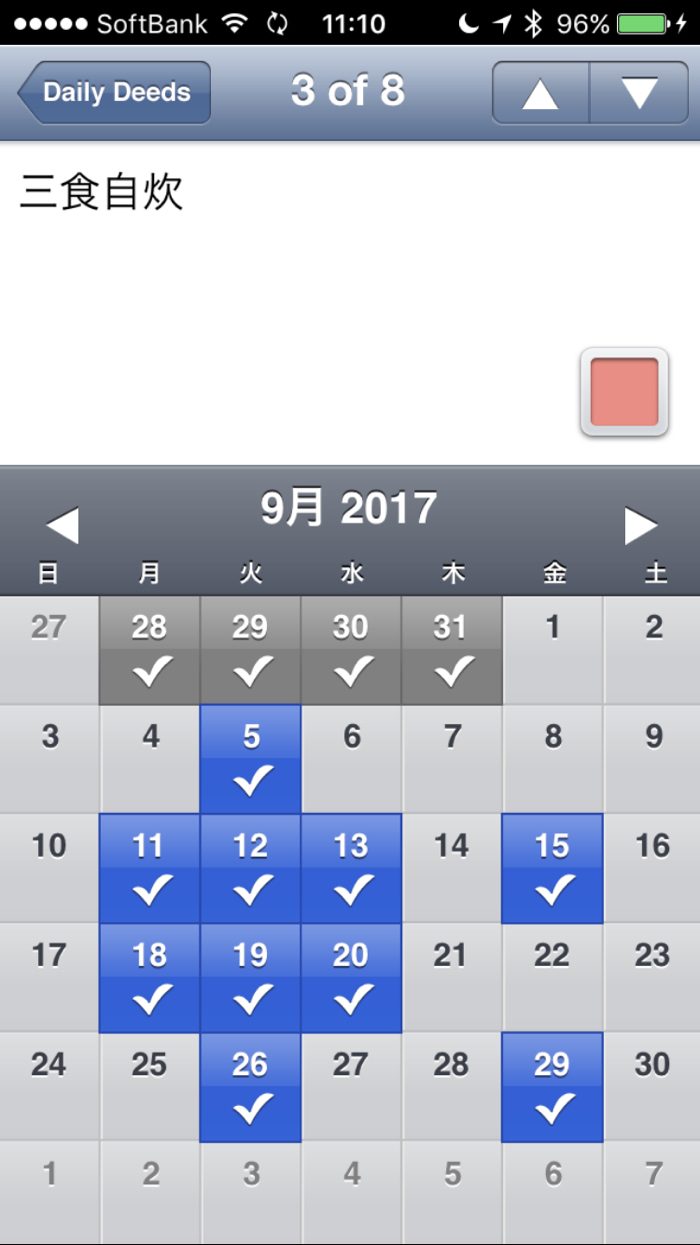Uncheck September 15

click(552, 868)
